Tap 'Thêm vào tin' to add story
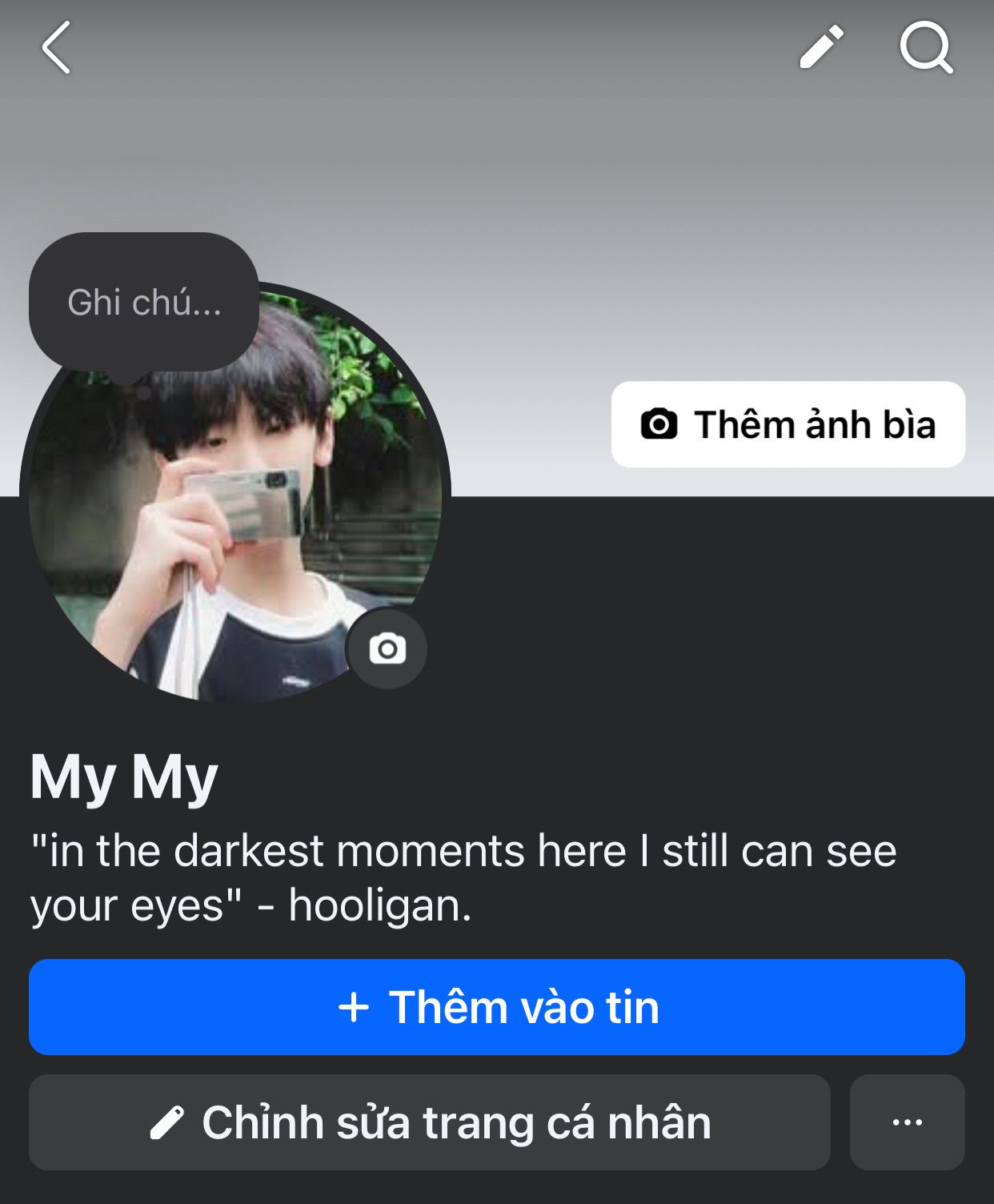Screen dimensions: 994x1204 point(497,1007)
